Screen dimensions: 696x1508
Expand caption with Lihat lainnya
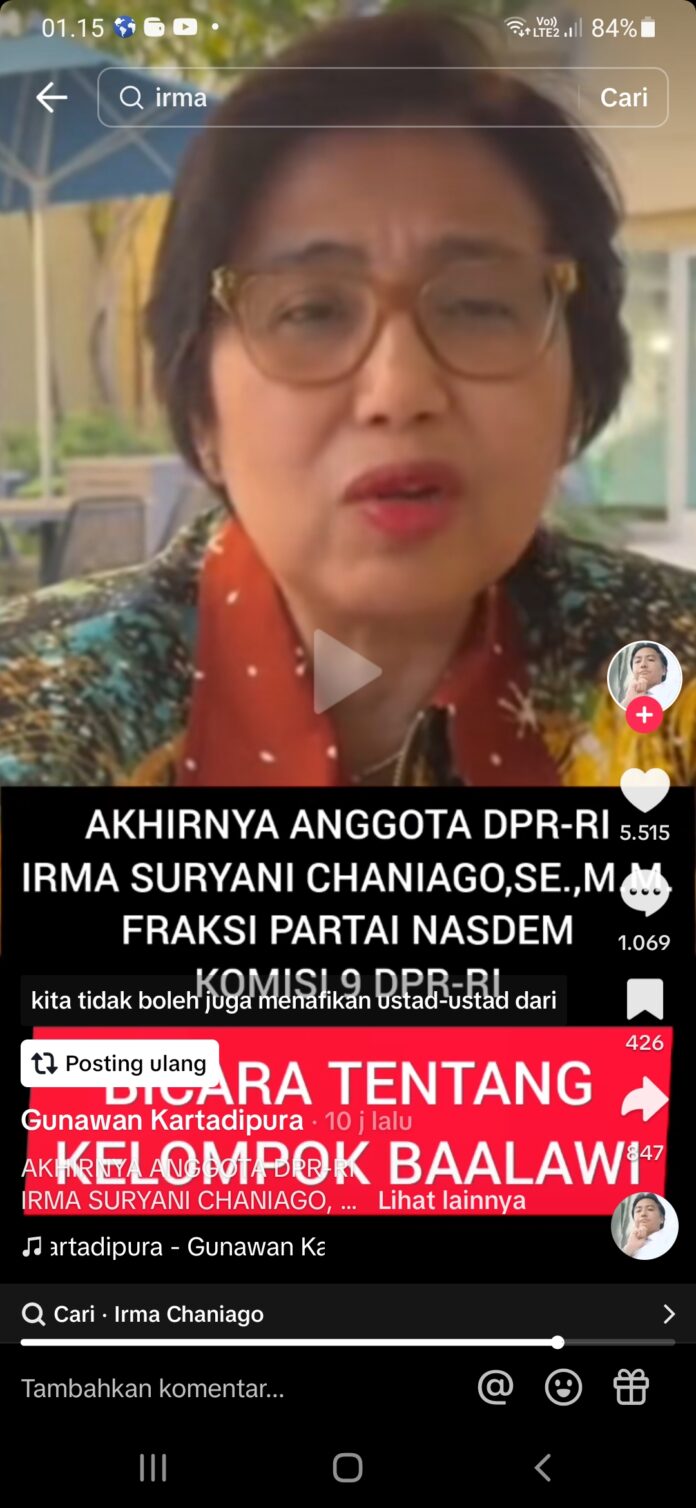(452, 1201)
